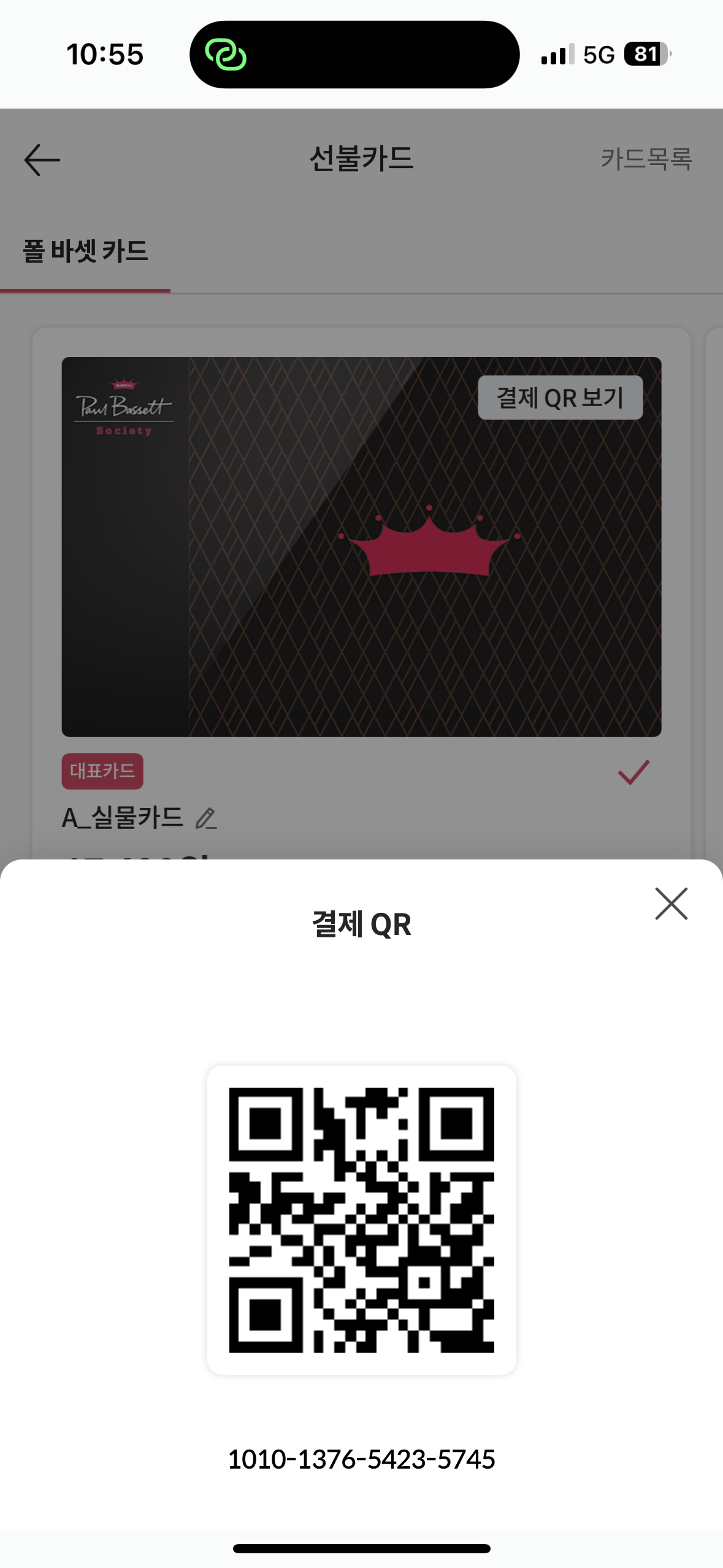The height and width of the screenshot is (1568, 723).
Task: Tap the checkmark for the default card
Action: (x=633, y=772)
